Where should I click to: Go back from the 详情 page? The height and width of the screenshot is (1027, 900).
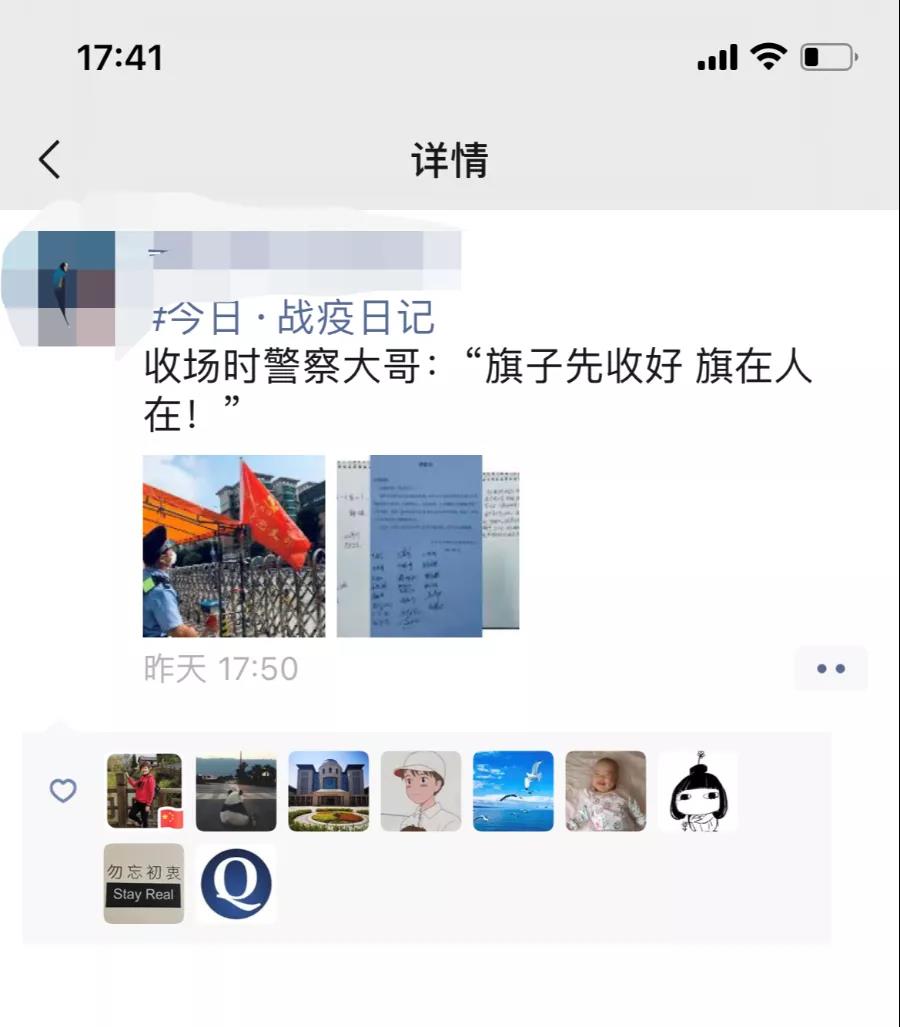[50, 160]
